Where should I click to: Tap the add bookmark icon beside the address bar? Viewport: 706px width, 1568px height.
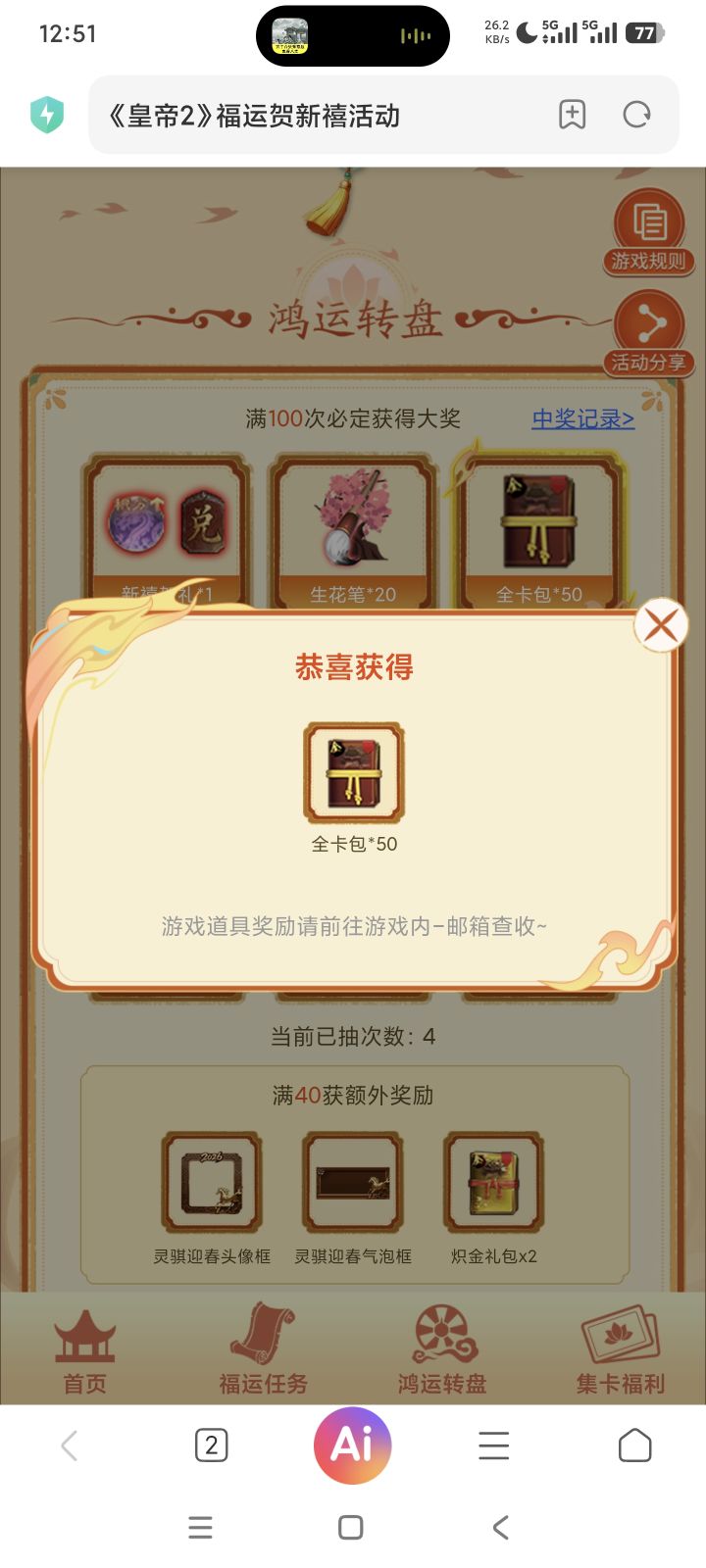click(572, 115)
